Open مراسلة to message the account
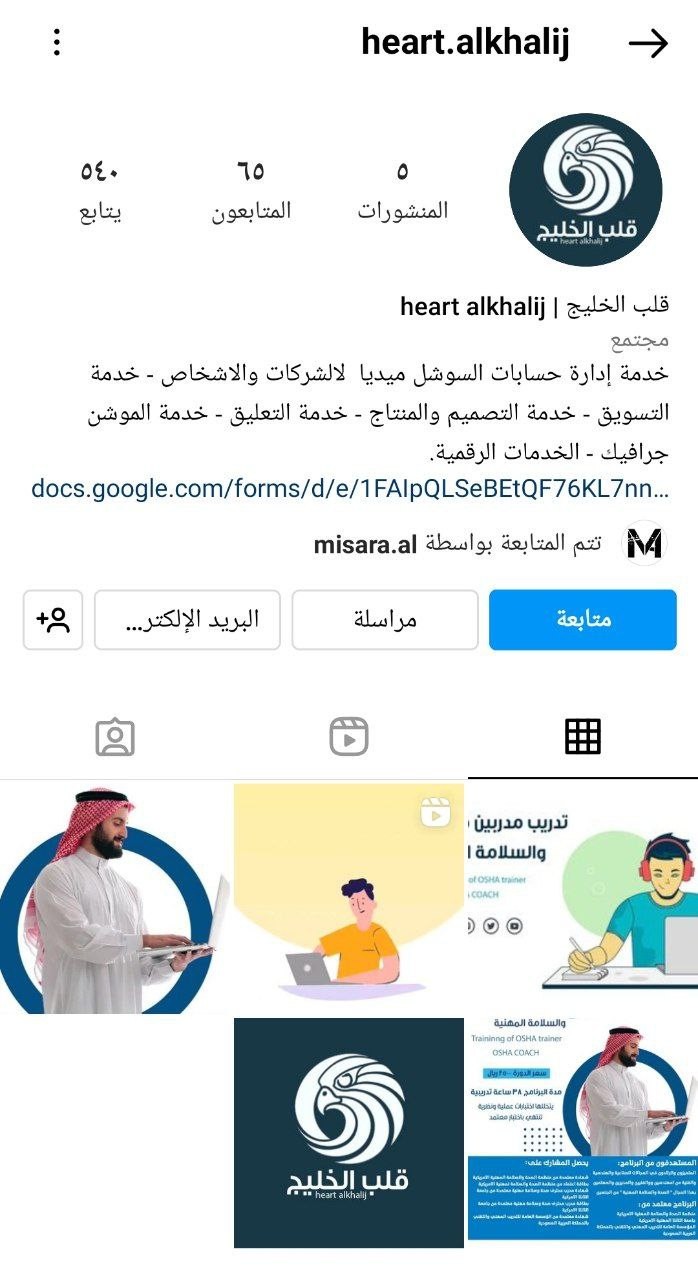This screenshot has height=1280, width=698. (x=385, y=620)
